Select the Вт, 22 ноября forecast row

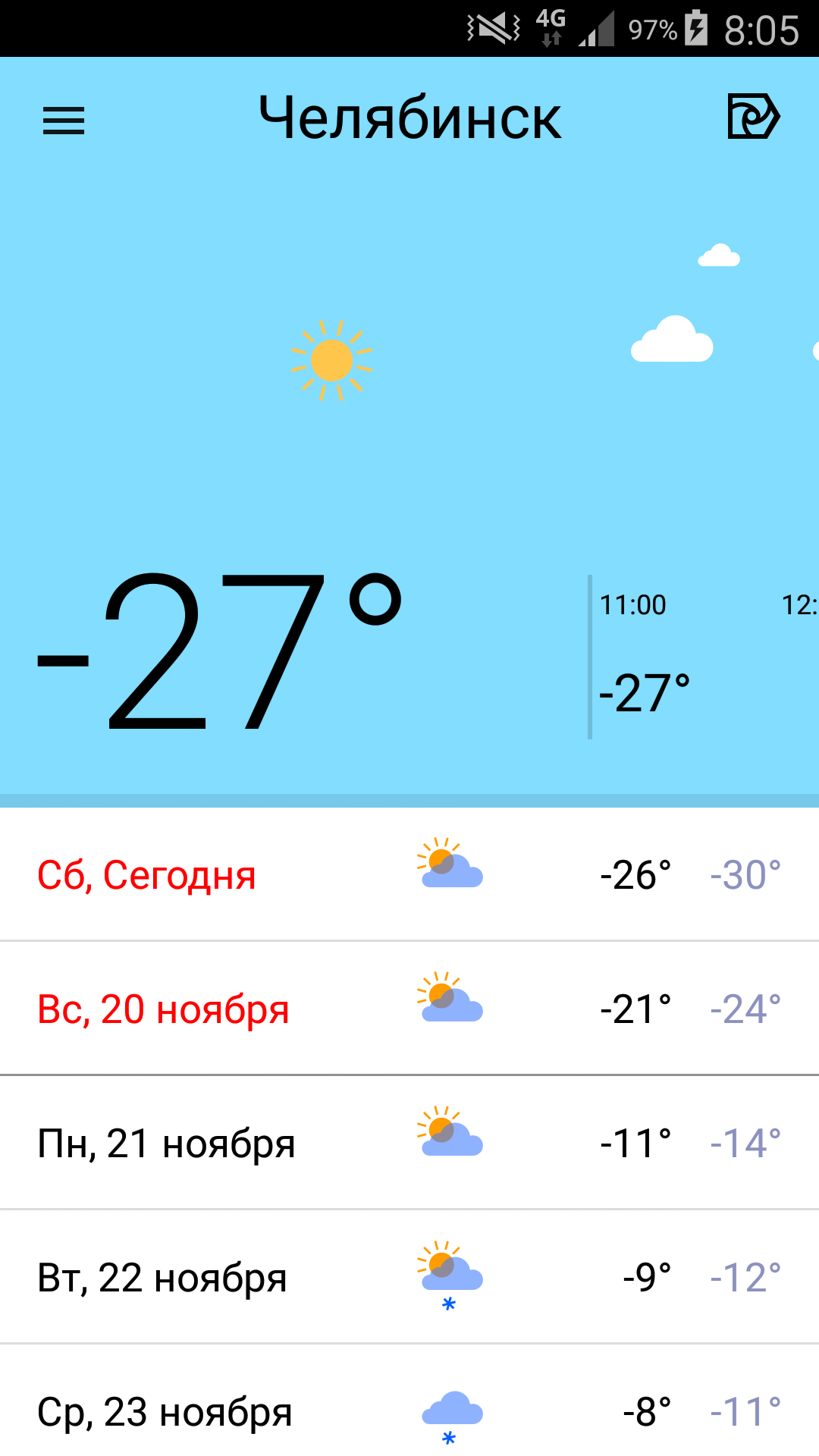(409, 1277)
